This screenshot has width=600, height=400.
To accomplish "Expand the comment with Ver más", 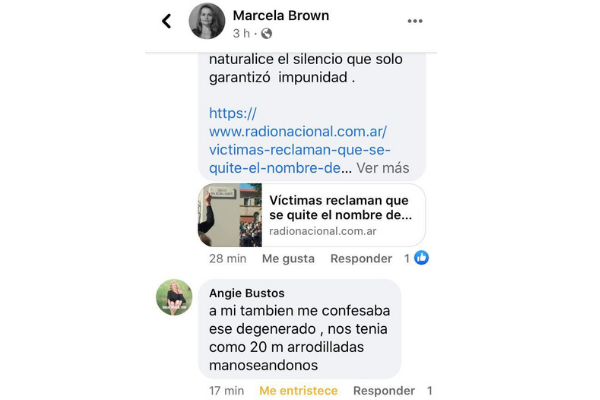I will coord(383,168).
